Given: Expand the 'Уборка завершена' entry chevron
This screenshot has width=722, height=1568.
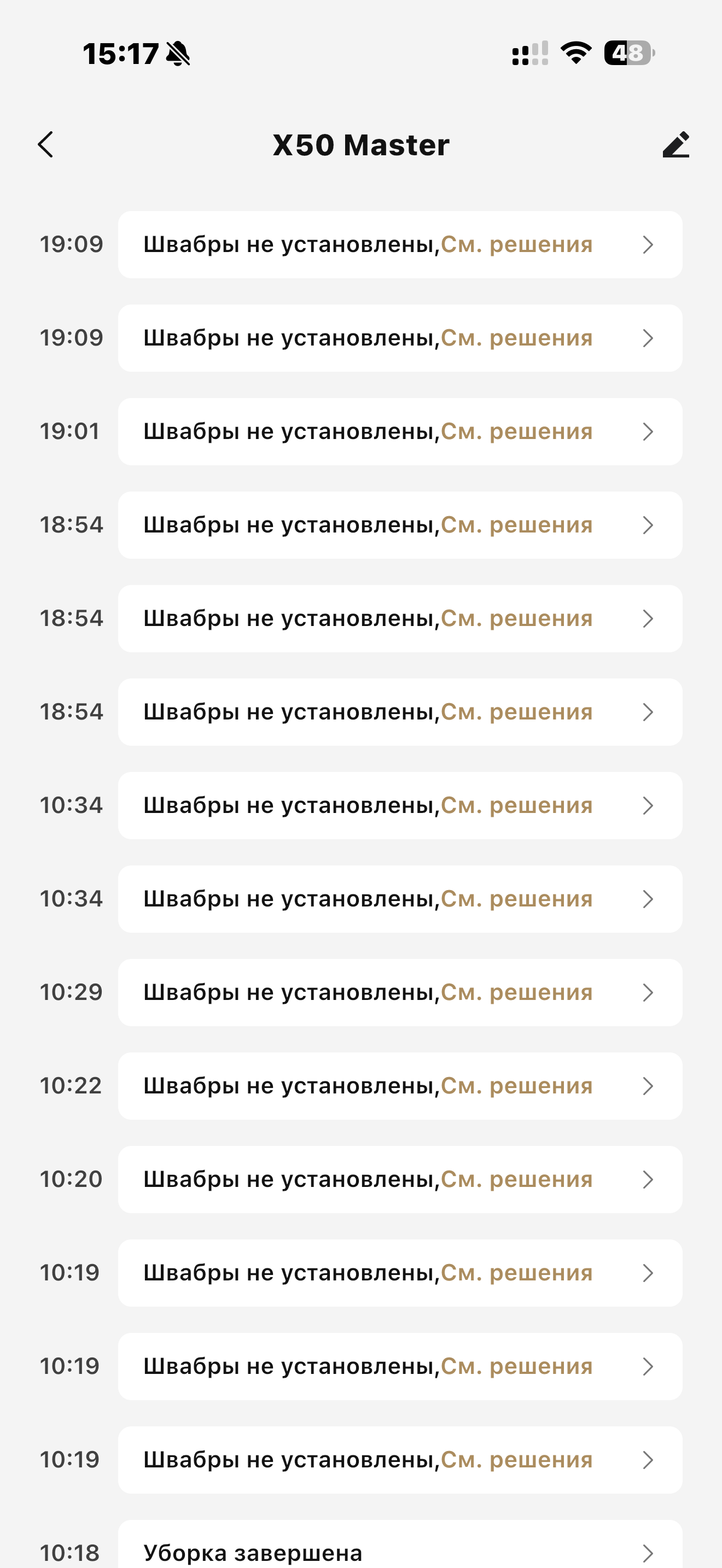Looking at the screenshot, I should point(648,1552).
